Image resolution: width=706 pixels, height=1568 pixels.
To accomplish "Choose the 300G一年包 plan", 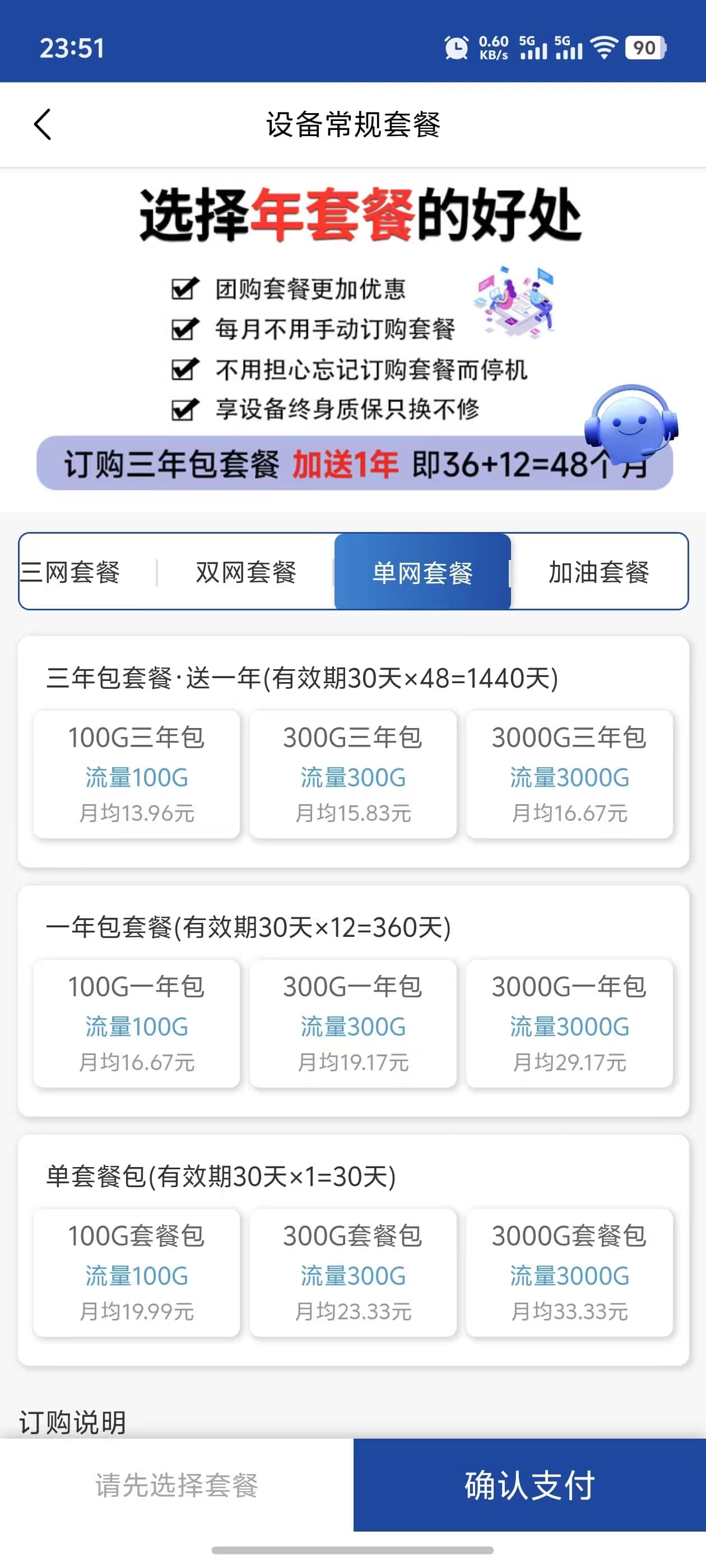I will 352,1023.
